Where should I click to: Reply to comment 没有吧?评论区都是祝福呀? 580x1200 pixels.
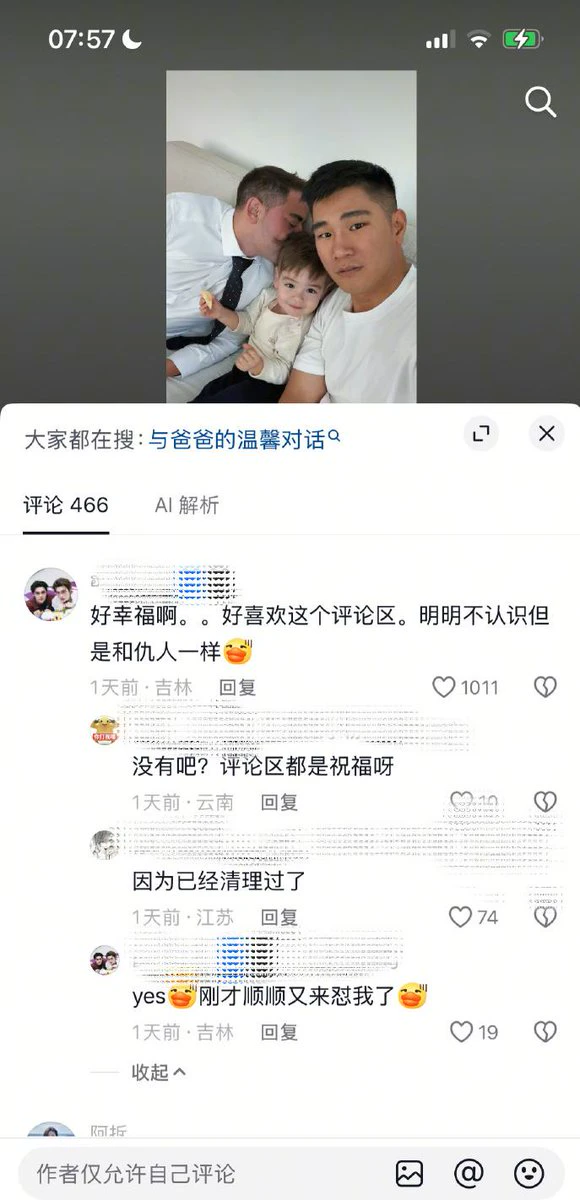[280, 802]
